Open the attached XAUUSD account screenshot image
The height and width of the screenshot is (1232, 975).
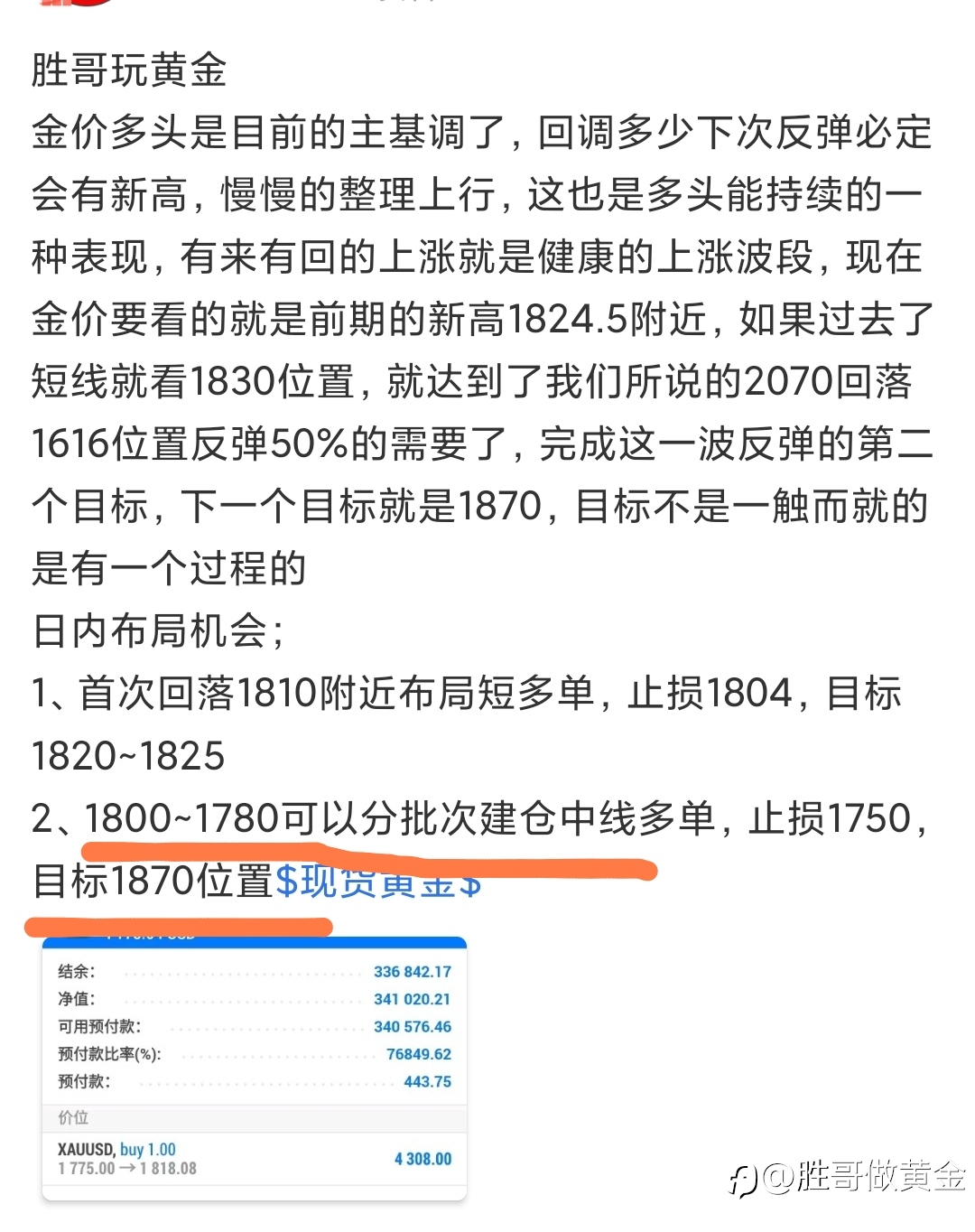click(x=255, y=1069)
